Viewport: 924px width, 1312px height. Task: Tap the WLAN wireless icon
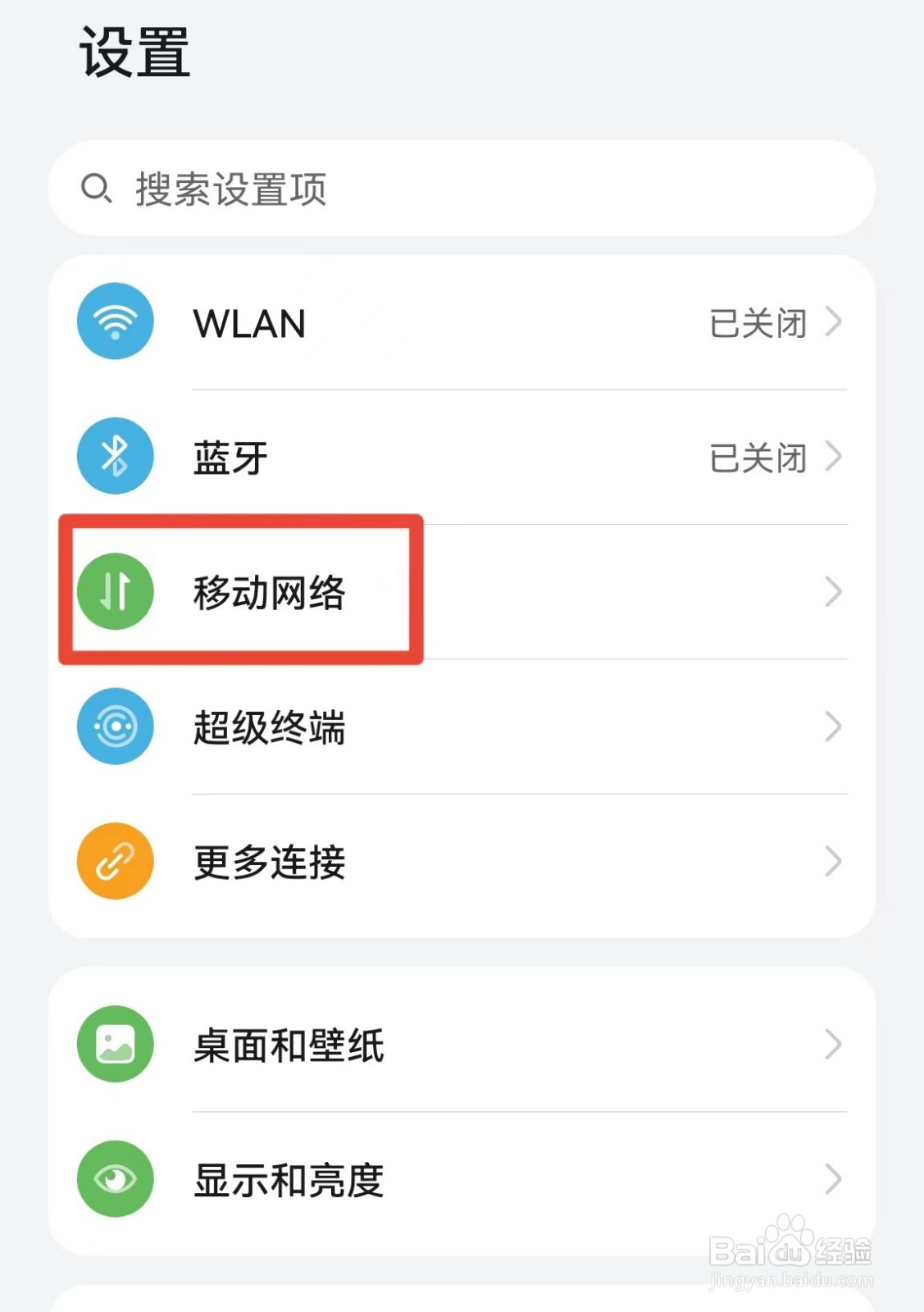[x=114, y=322]
